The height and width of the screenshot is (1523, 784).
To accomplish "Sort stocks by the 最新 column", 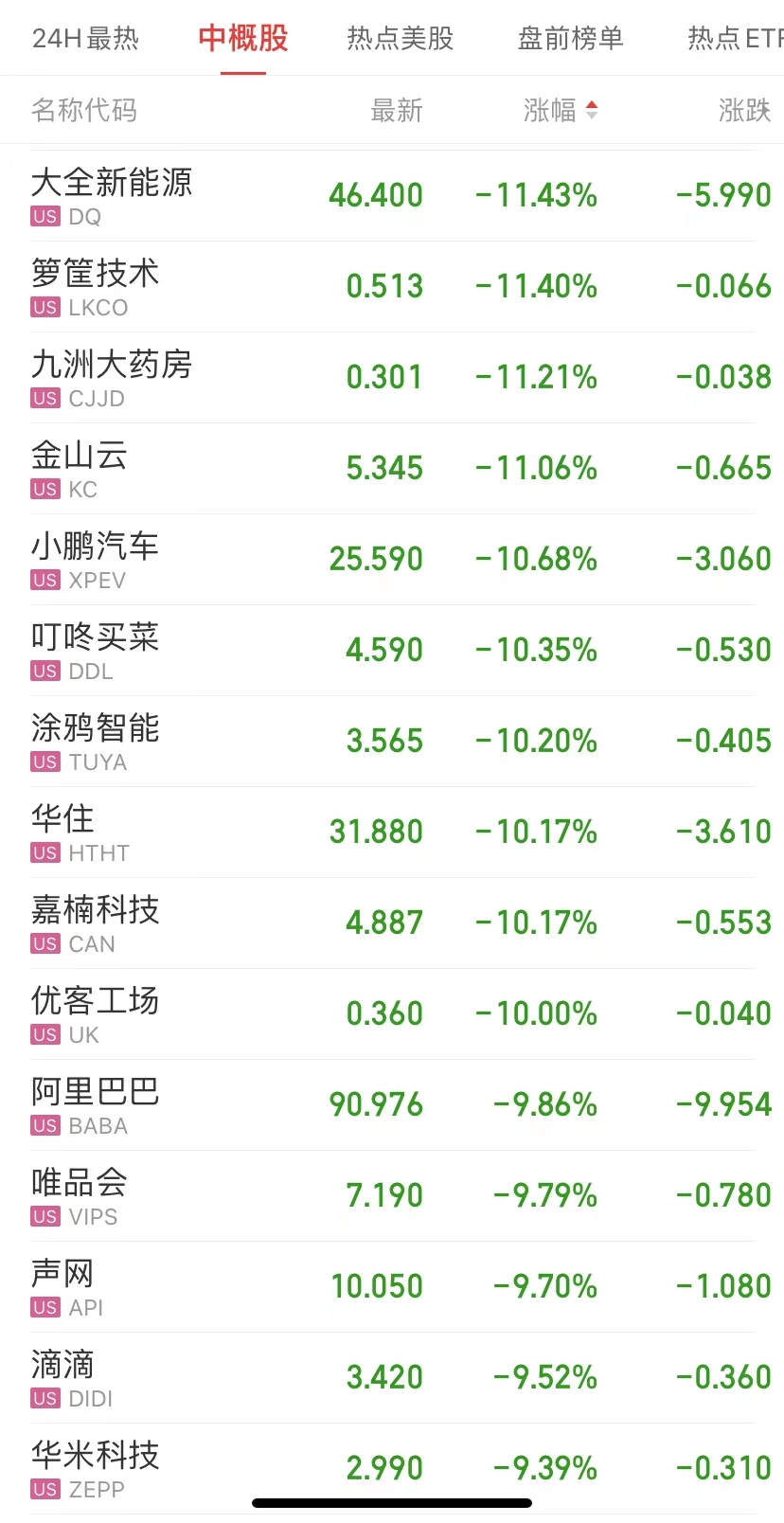I will (x=396, y=110).
